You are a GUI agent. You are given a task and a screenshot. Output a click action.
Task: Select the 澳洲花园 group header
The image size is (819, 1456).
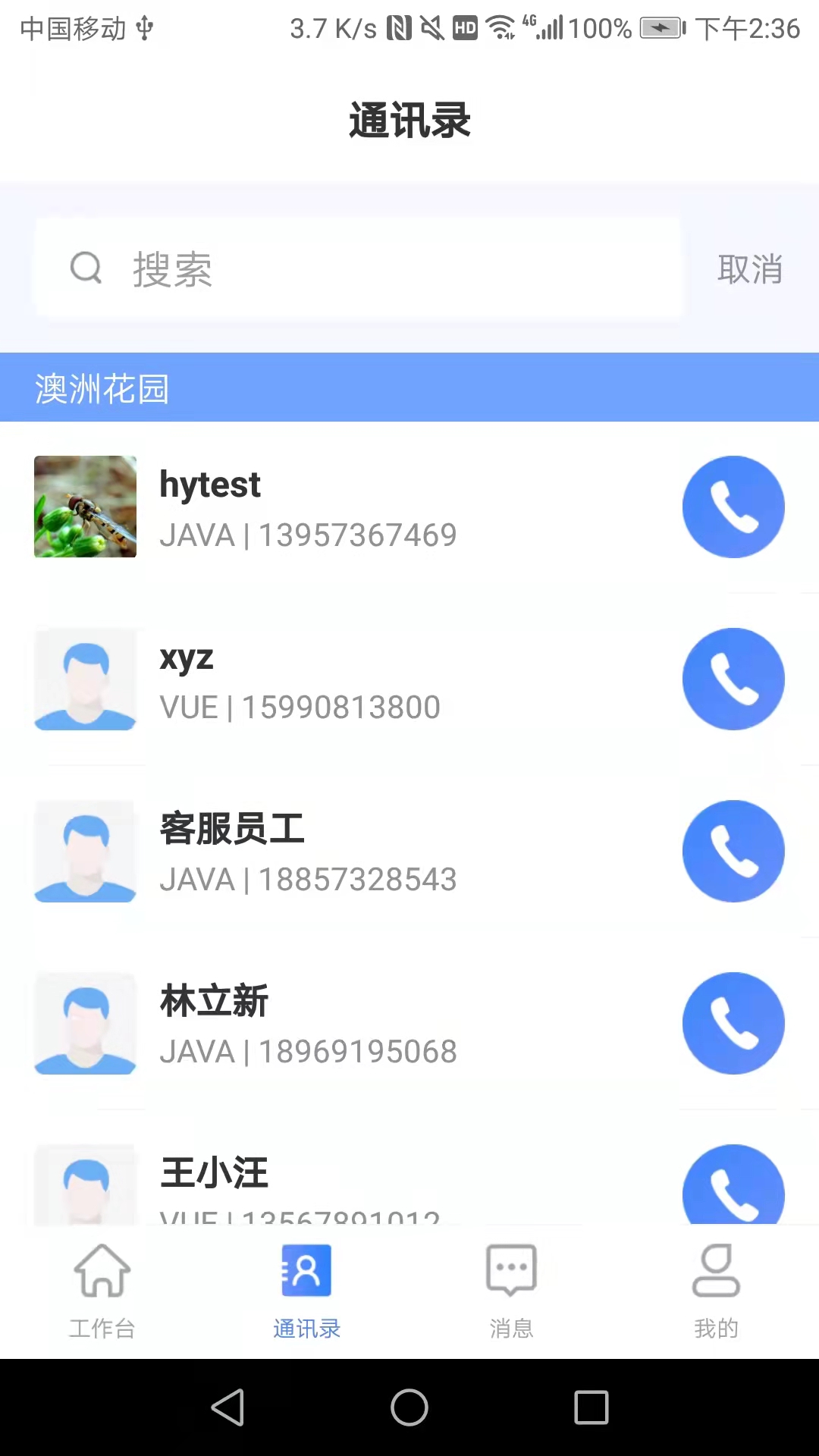[102, 387]
